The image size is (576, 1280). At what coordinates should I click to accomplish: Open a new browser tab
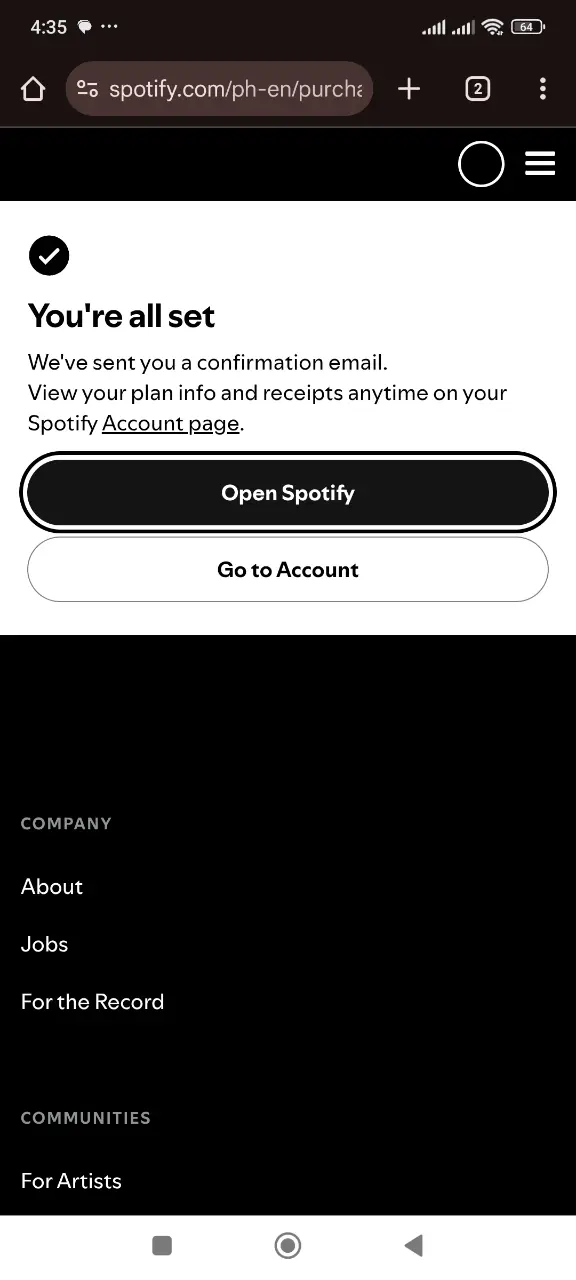pos(409,89)
